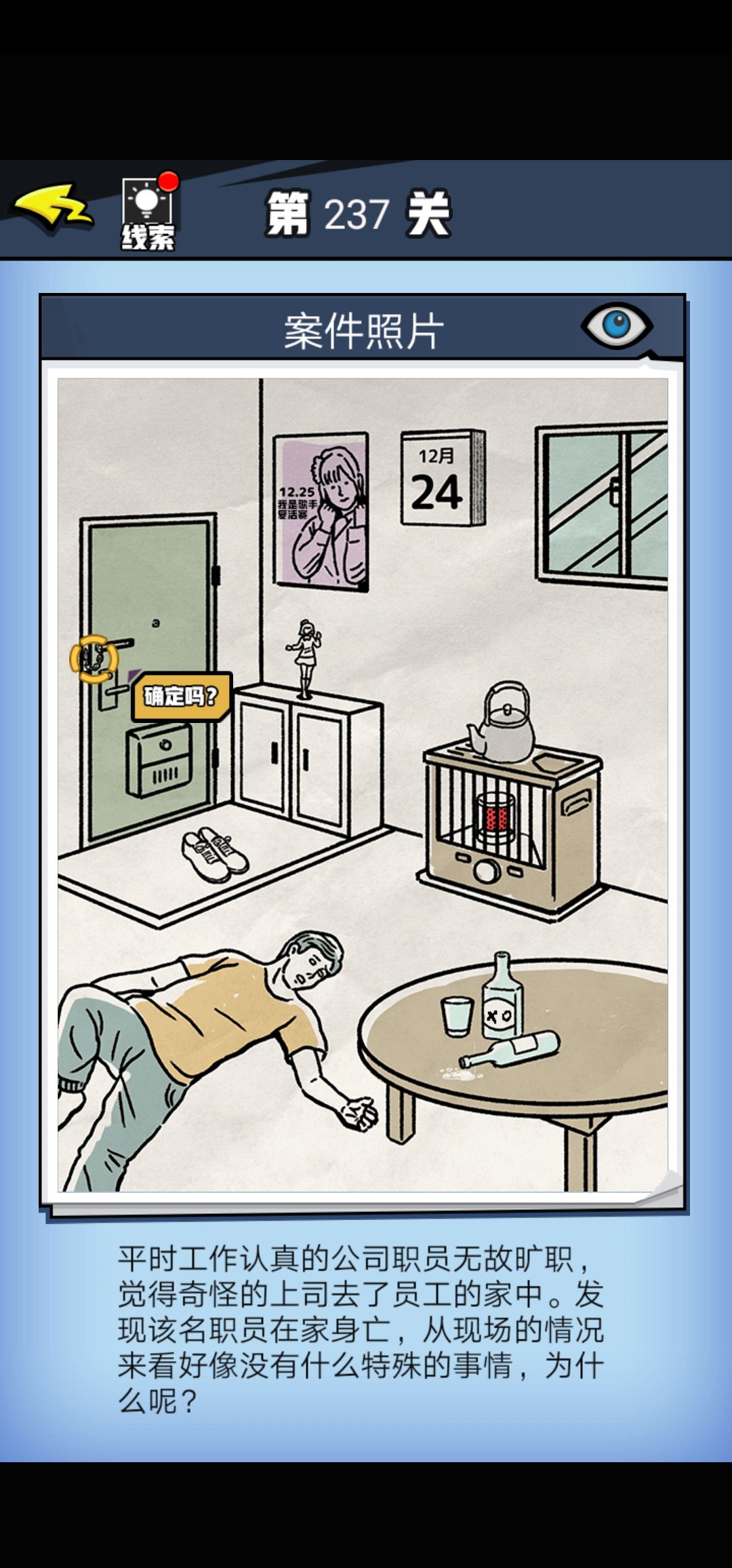Go back with the yellow arrow
The height and width of the screenshot is (1568, 732).
53,208
